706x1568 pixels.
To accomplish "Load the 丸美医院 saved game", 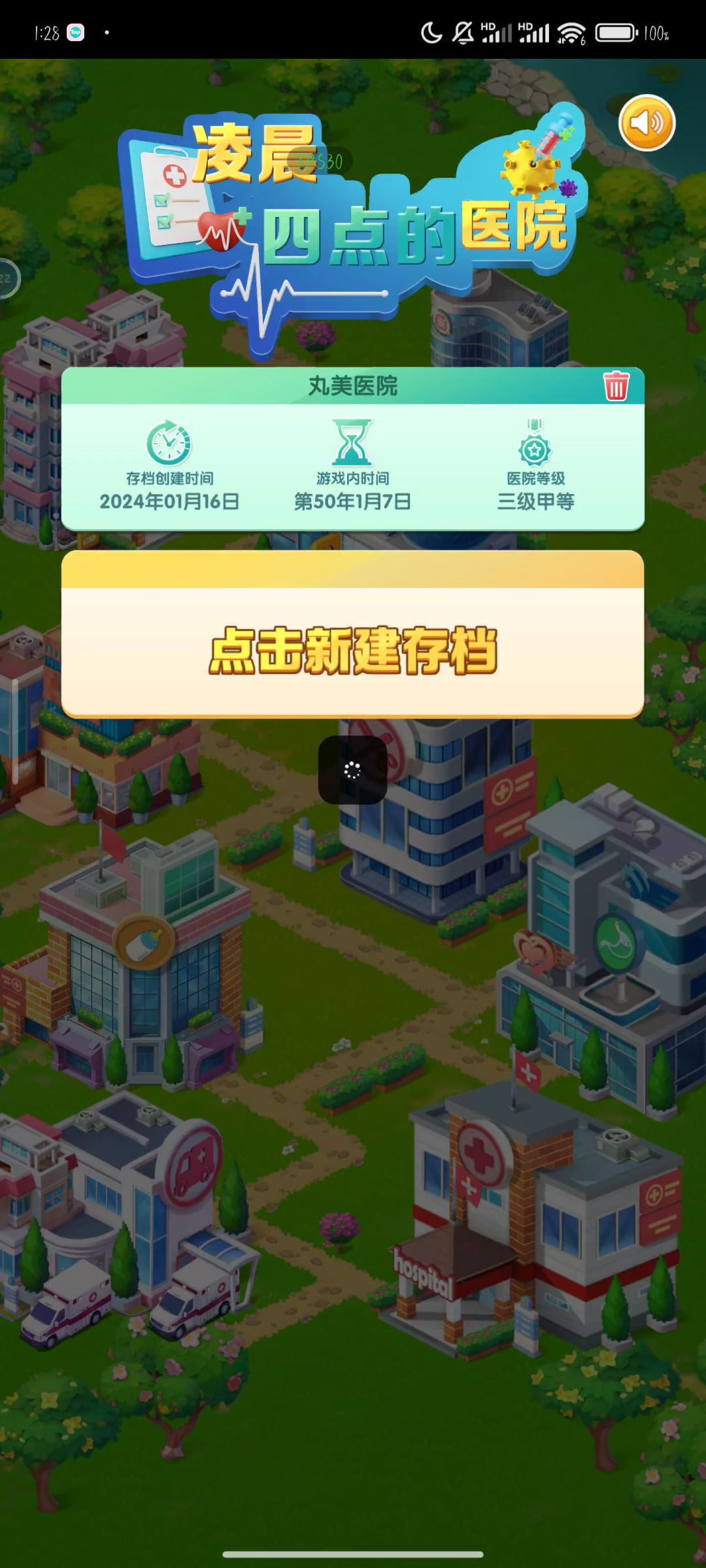I will click(352, 465).
